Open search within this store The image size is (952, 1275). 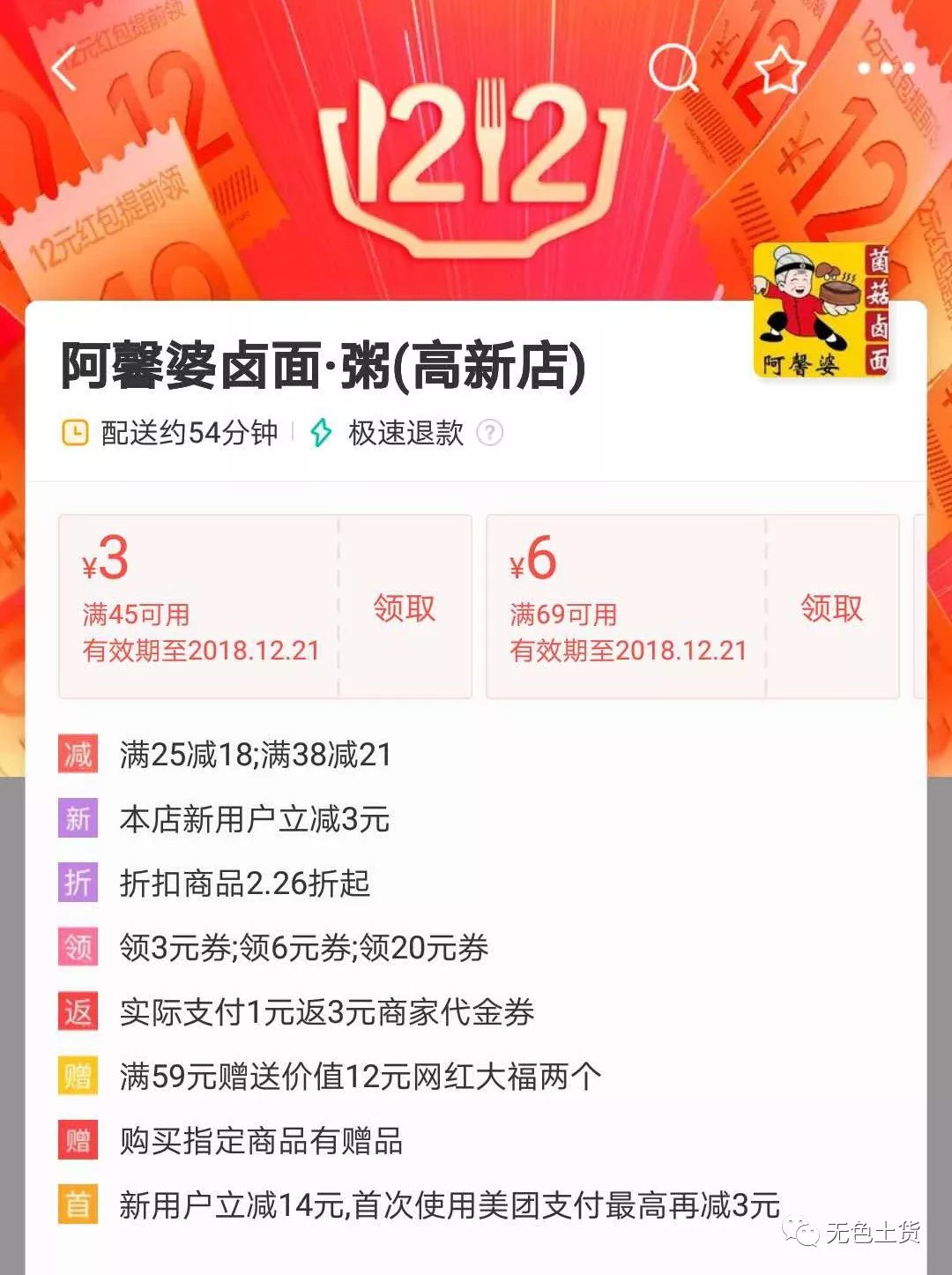[x=673, y=69]
